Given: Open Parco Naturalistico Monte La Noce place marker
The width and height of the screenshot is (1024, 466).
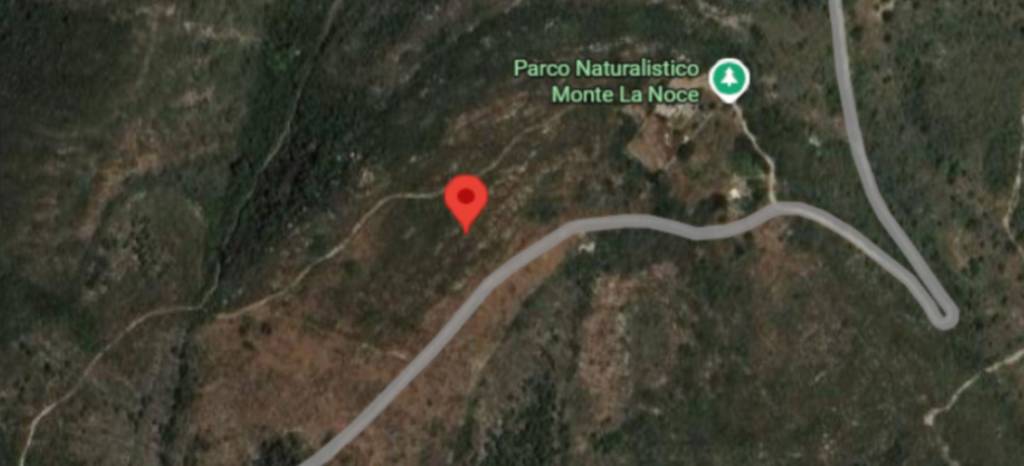Looking at the screenshot, I should point(729,79).
